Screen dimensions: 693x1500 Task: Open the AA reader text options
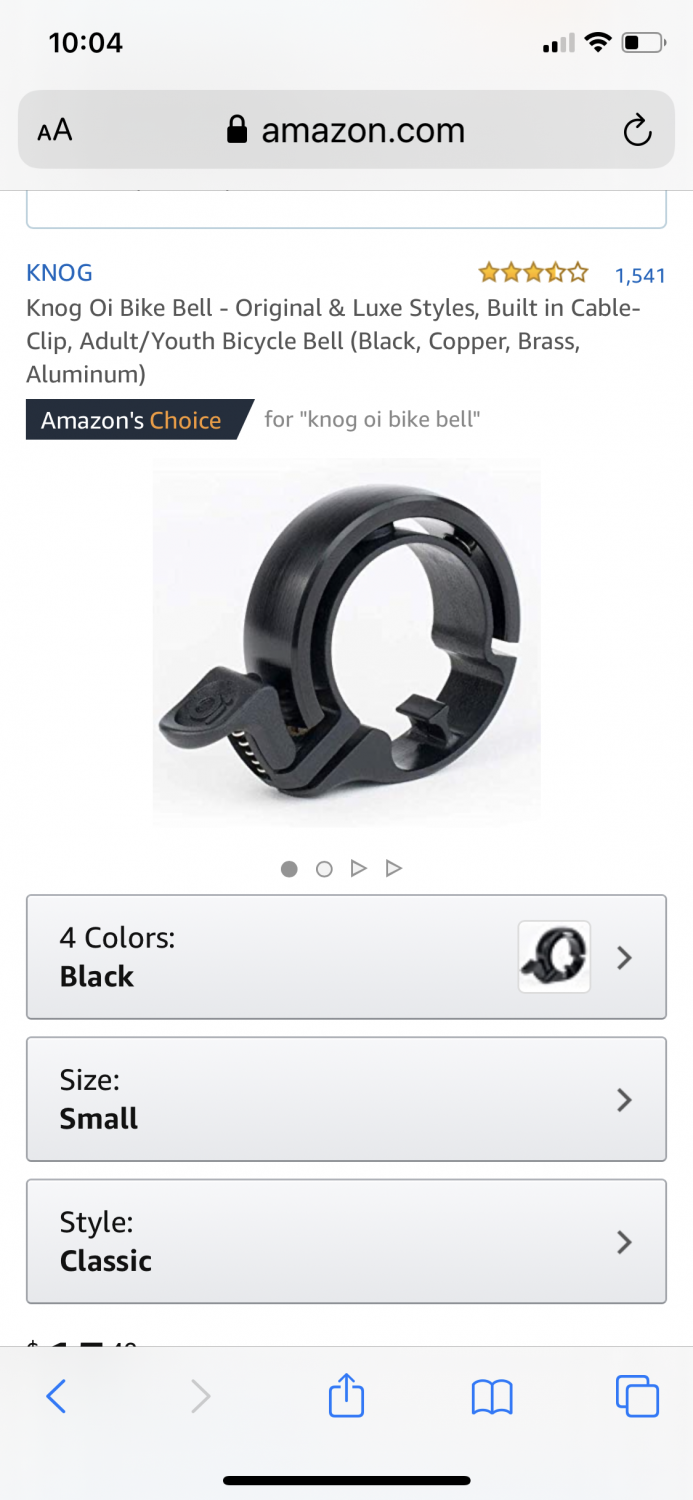click(55, 130)
